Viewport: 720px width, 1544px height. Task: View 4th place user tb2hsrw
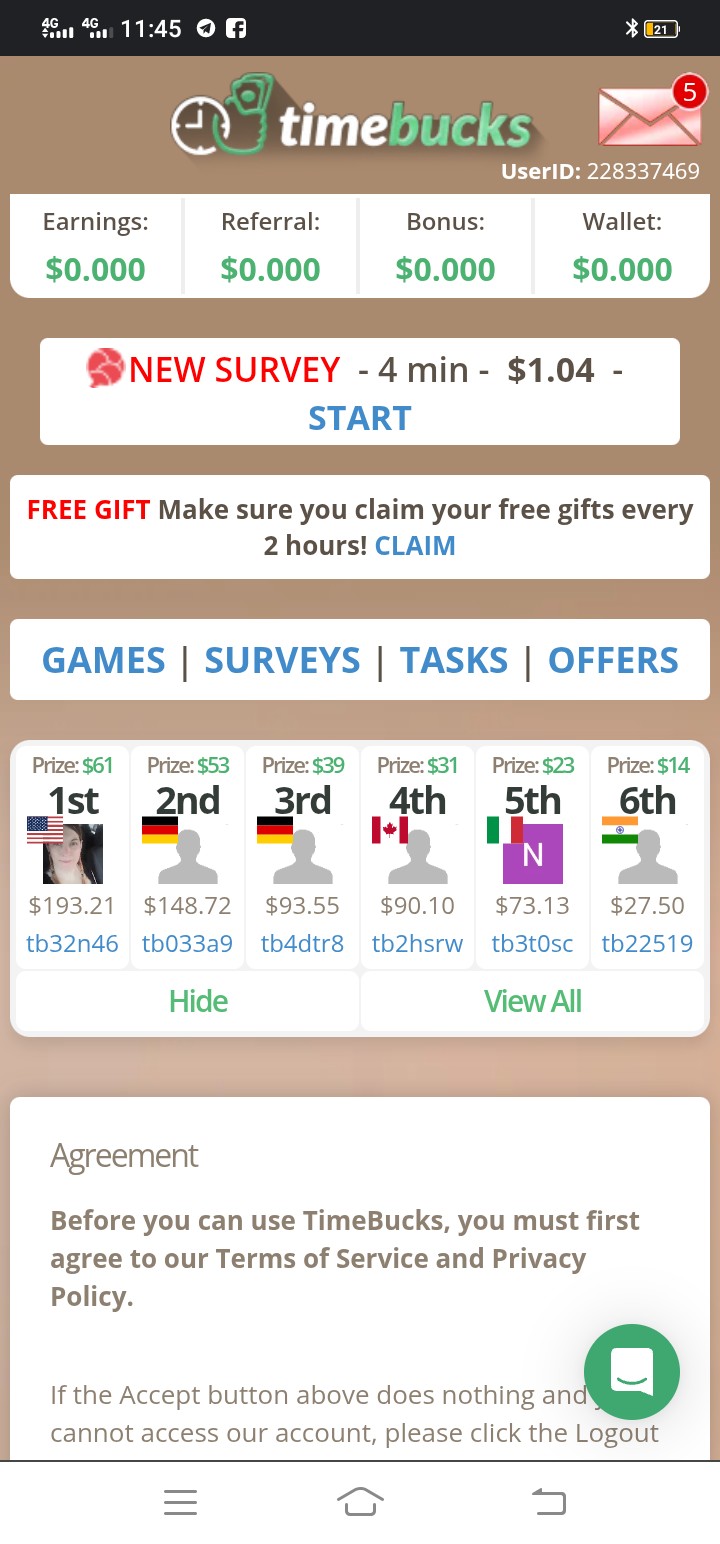417,943
